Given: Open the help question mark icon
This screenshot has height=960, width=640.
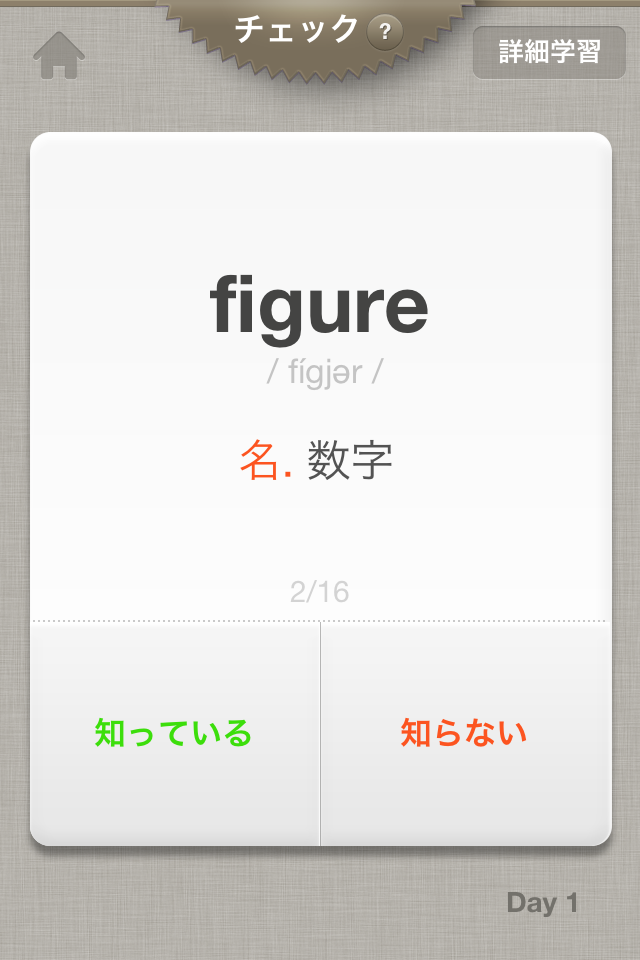Looking at the screenshot, I should [385, 33].
